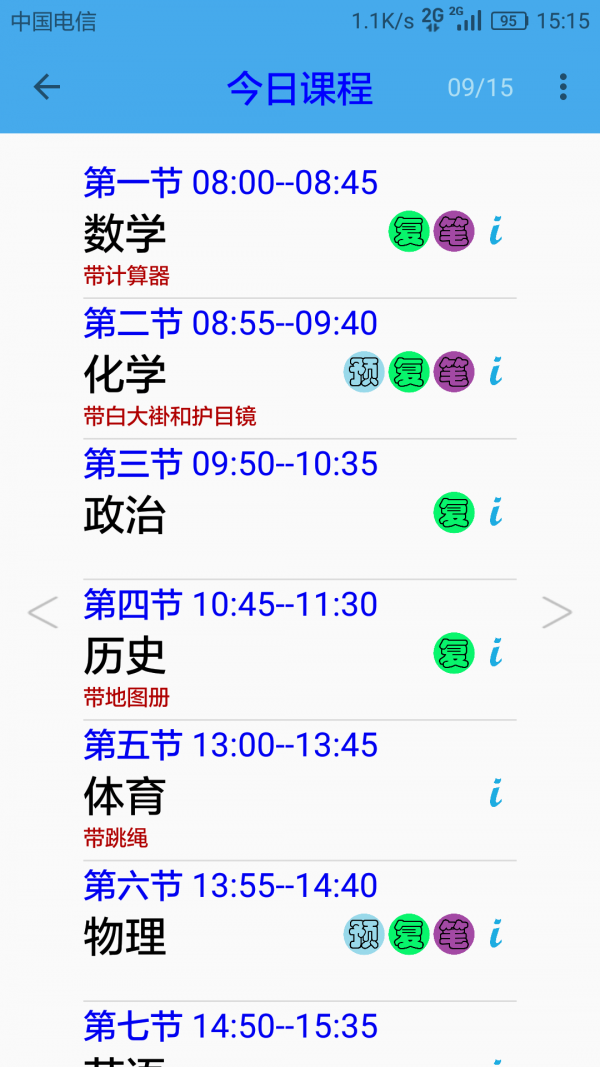View info for the 体育 class
Screen dimensions: 600x1067
click(496, 795)
